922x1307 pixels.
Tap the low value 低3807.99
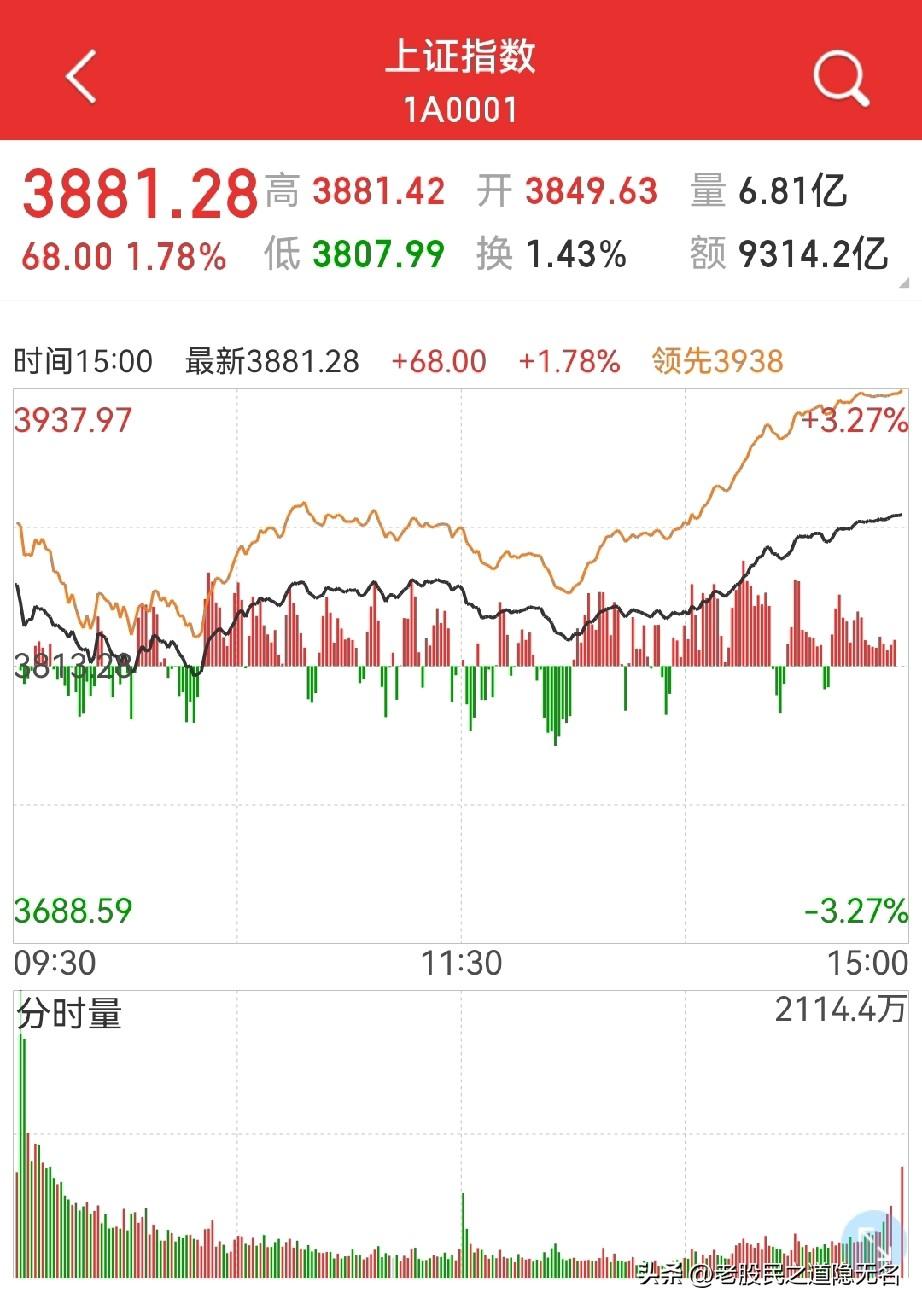(357, 254)
